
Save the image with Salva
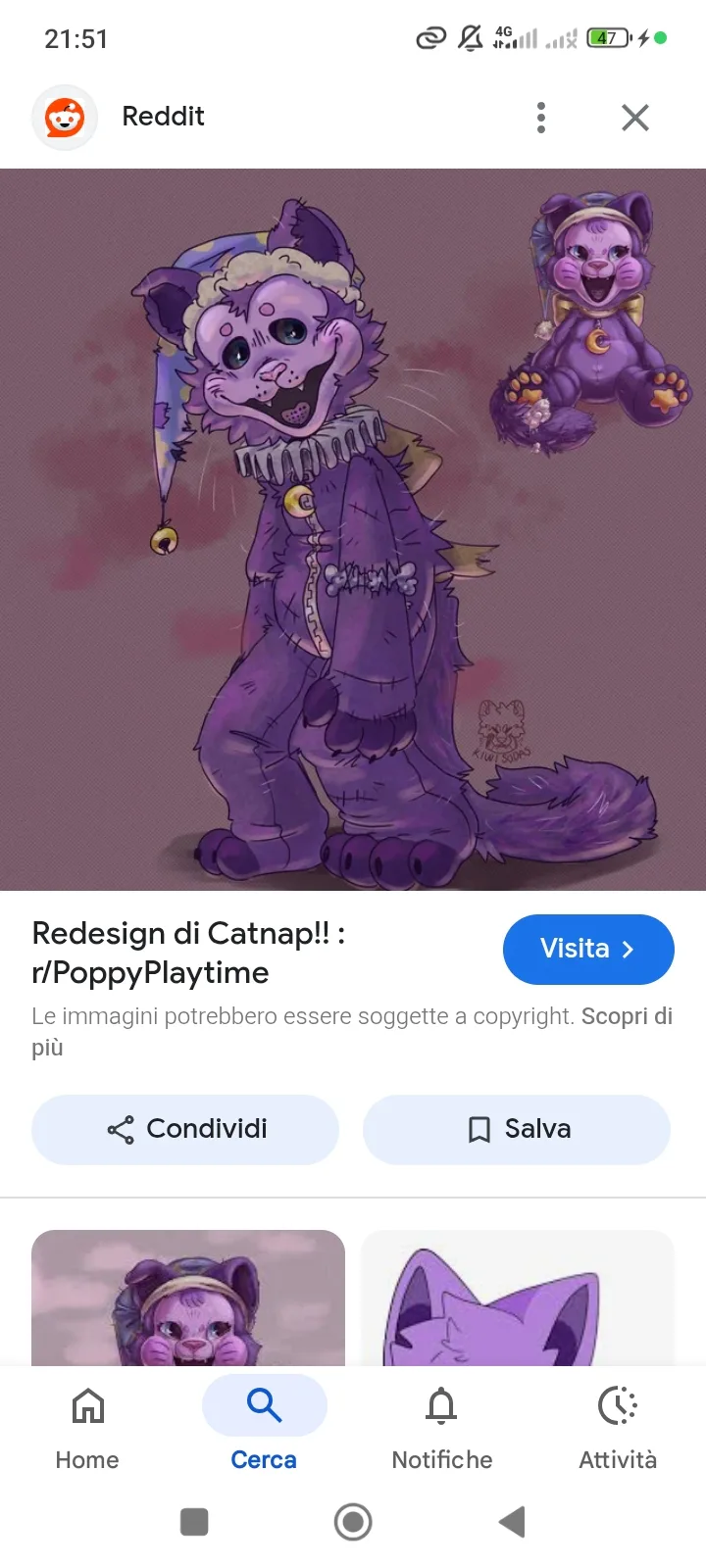click(x=517, y=1129)
